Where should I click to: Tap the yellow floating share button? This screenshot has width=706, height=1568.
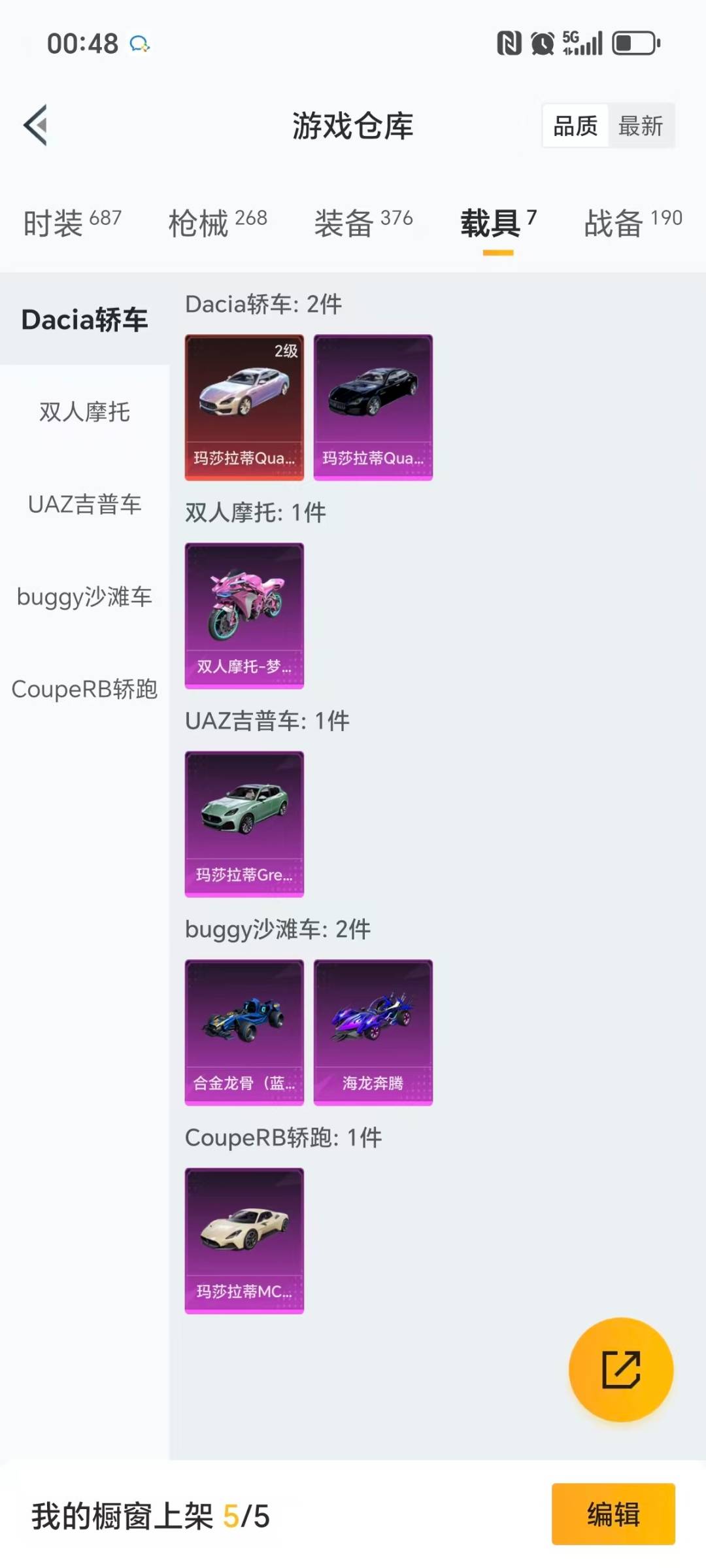tap(620, 1369)
